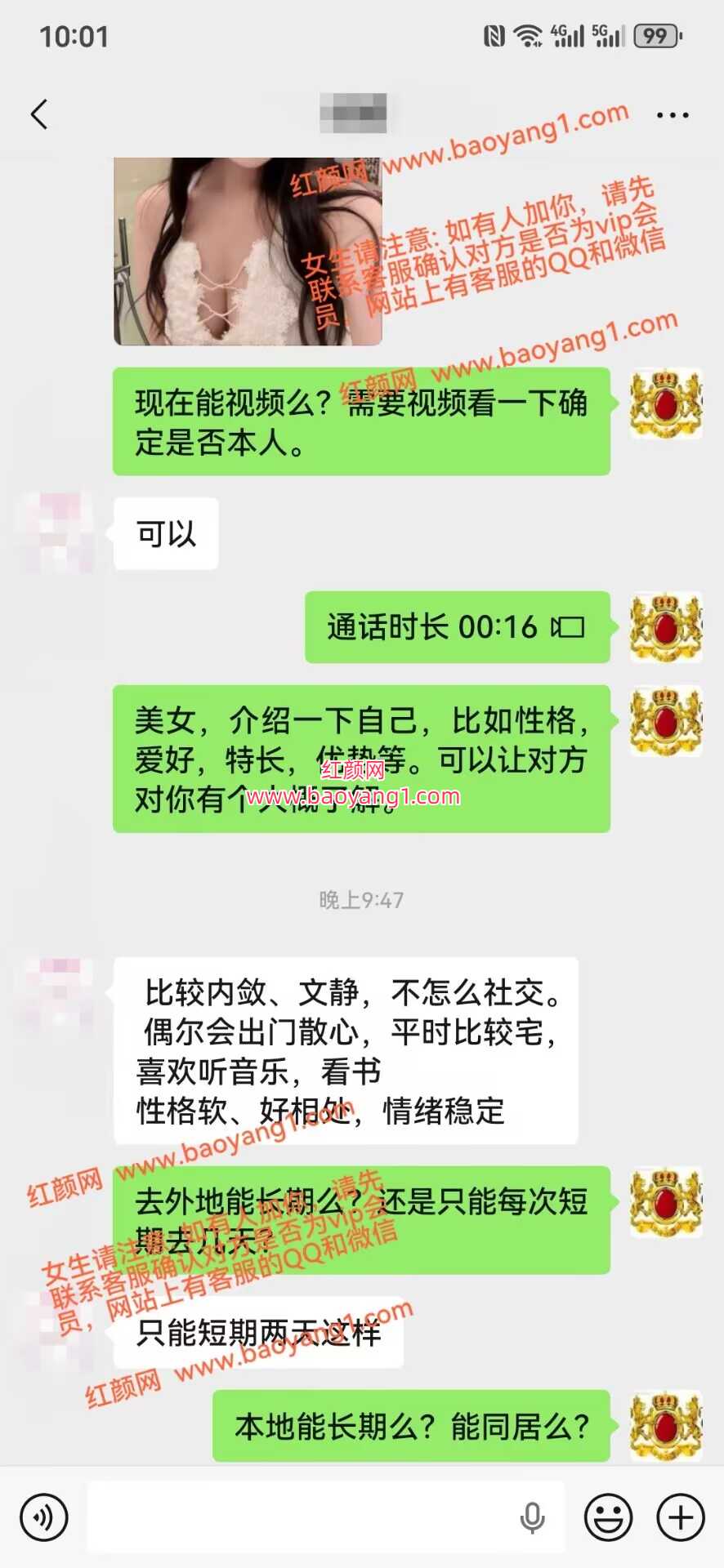The width and height of the screenshot is (724, 1568).
Task: Focus the message text field
Action: tap(302, 1517)
